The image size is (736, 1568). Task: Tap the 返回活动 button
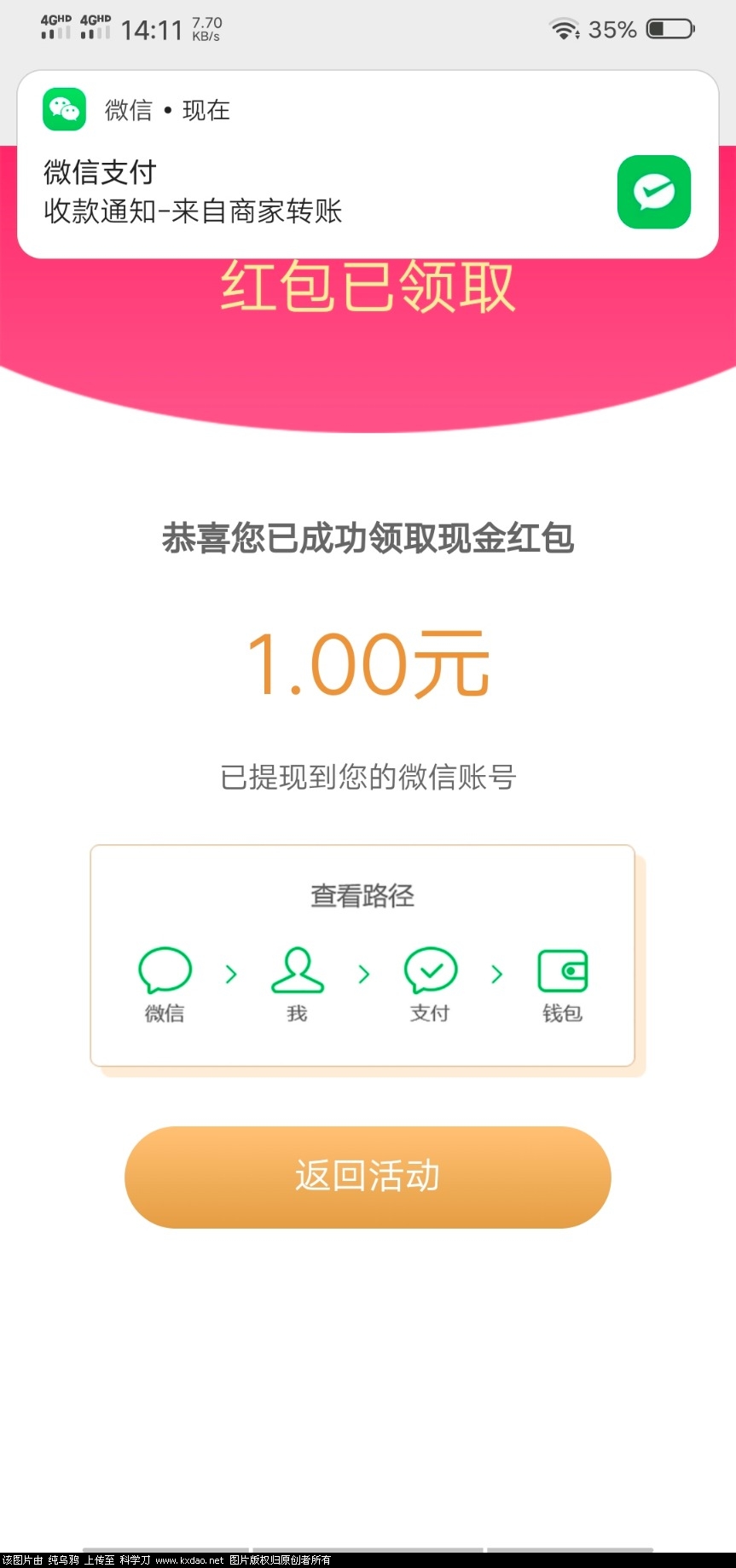(368, 1177)
